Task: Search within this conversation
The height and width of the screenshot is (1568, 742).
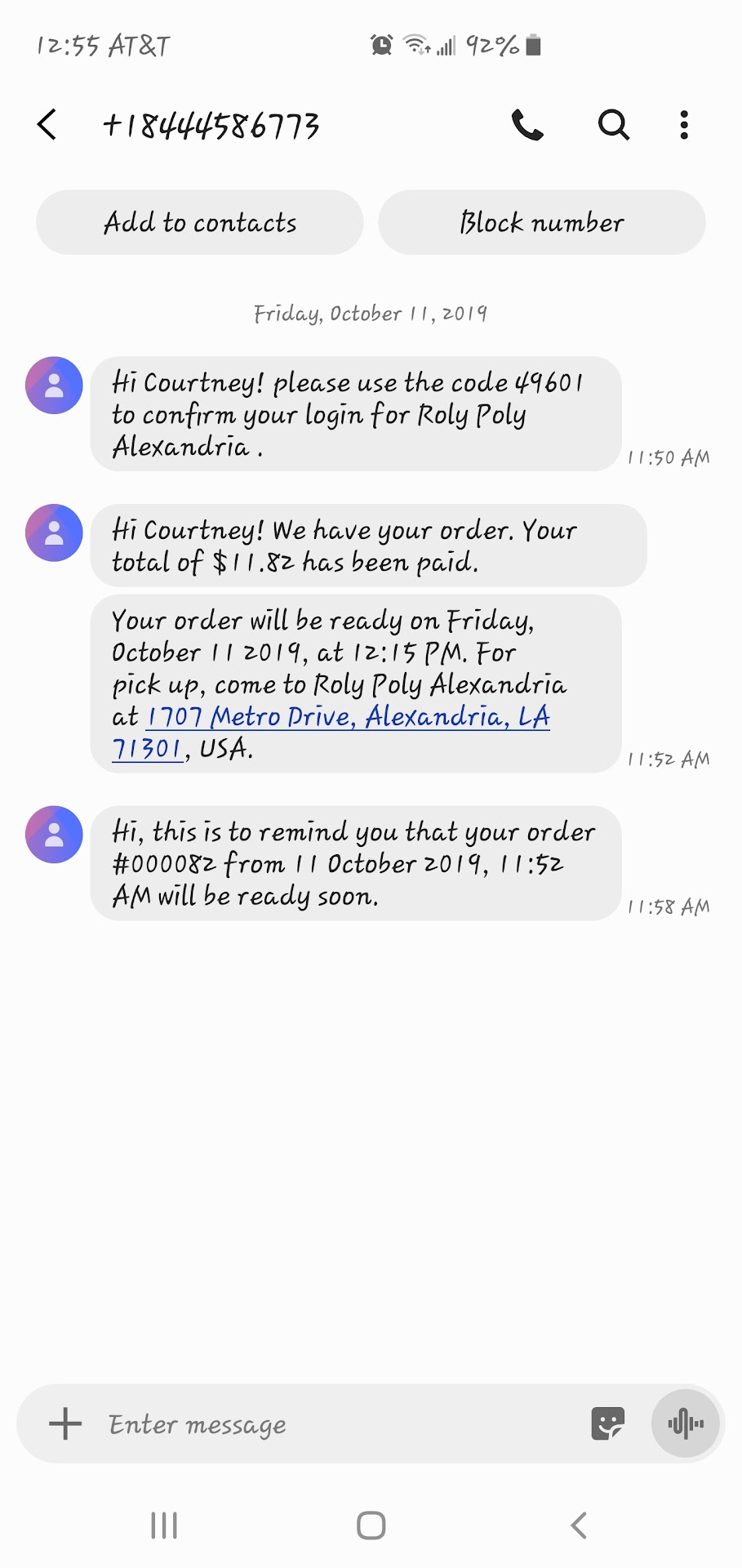Action: point(613,125)
